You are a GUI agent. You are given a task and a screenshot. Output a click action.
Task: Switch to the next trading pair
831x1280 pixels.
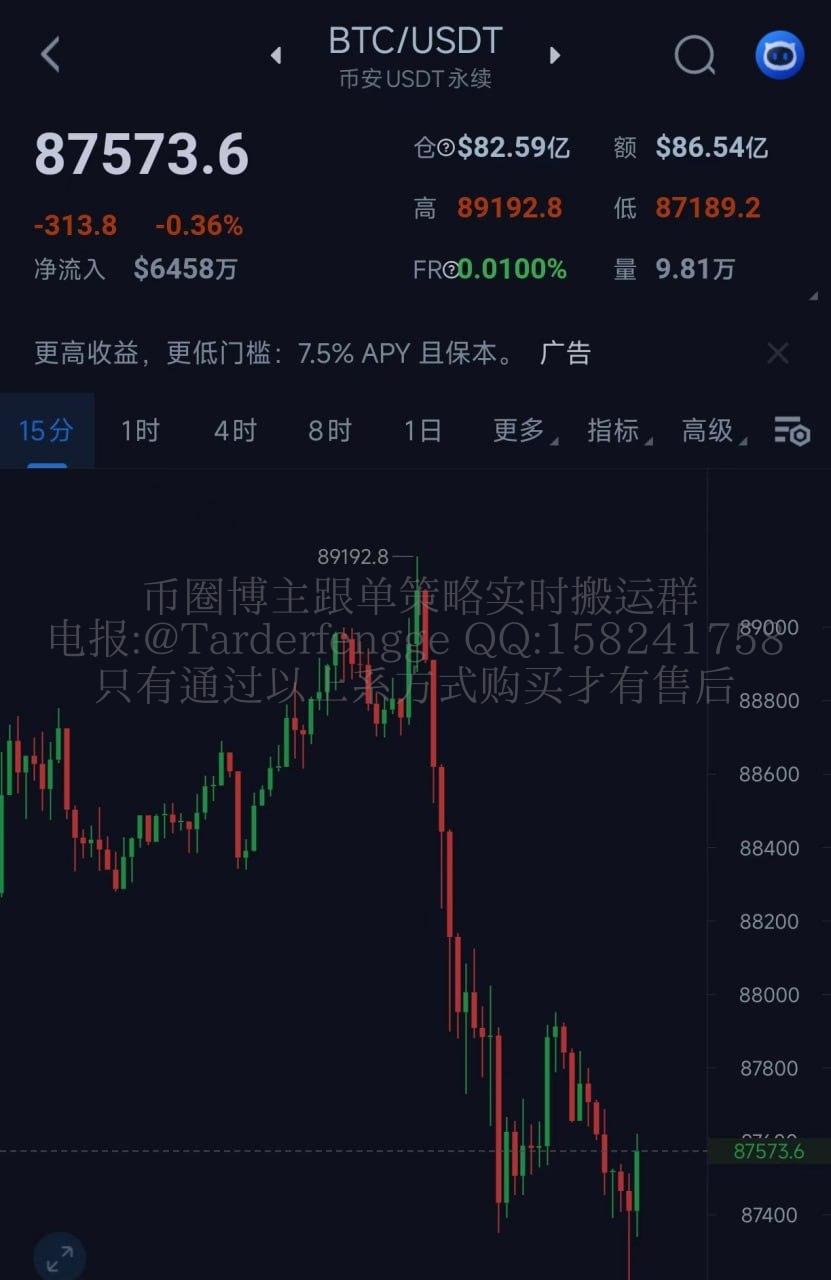coord(555,56)
